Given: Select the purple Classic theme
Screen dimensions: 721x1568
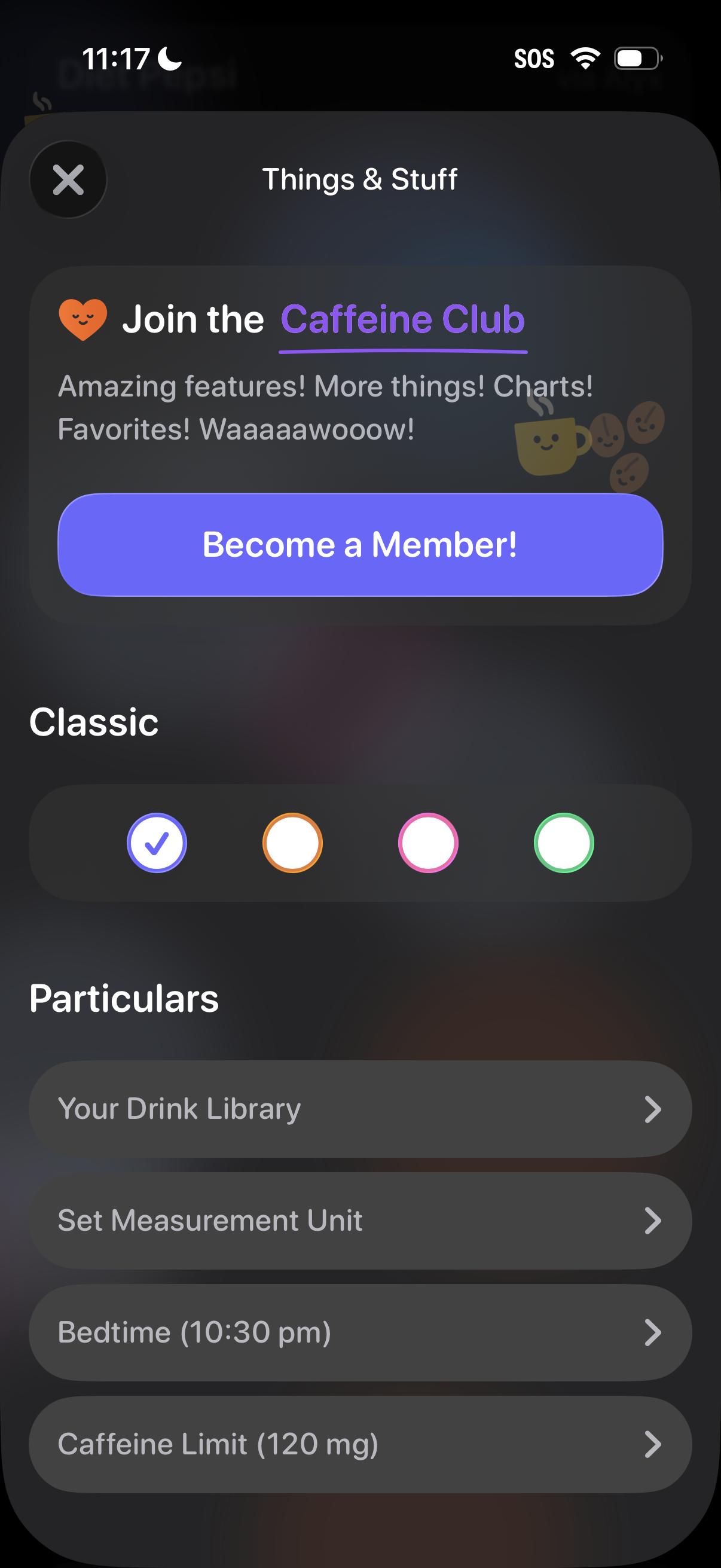Looking at the screenshot, I should (x=157, y=842).
